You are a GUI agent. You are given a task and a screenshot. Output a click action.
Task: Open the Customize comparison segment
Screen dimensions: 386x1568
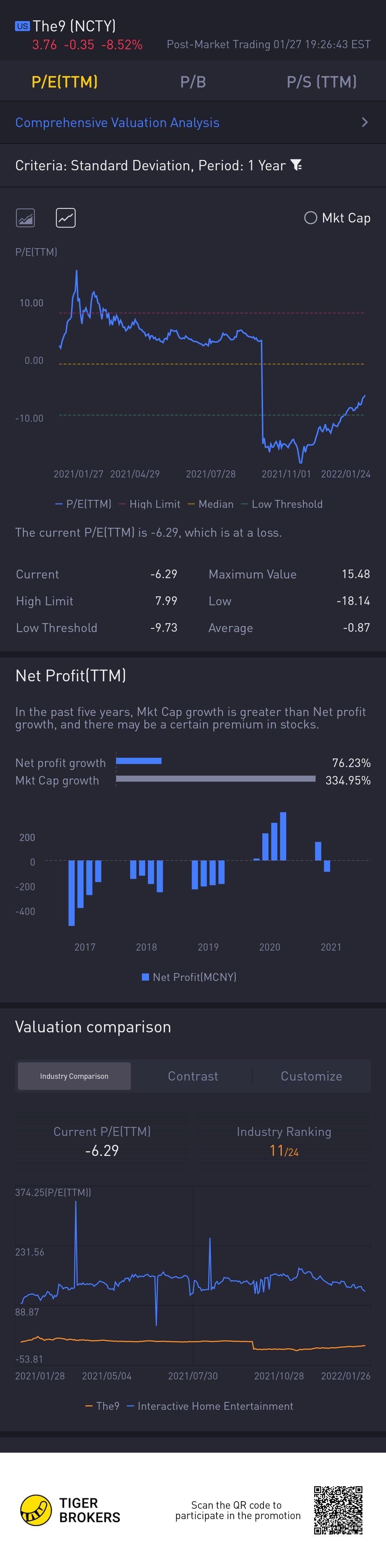[311, 1076]
